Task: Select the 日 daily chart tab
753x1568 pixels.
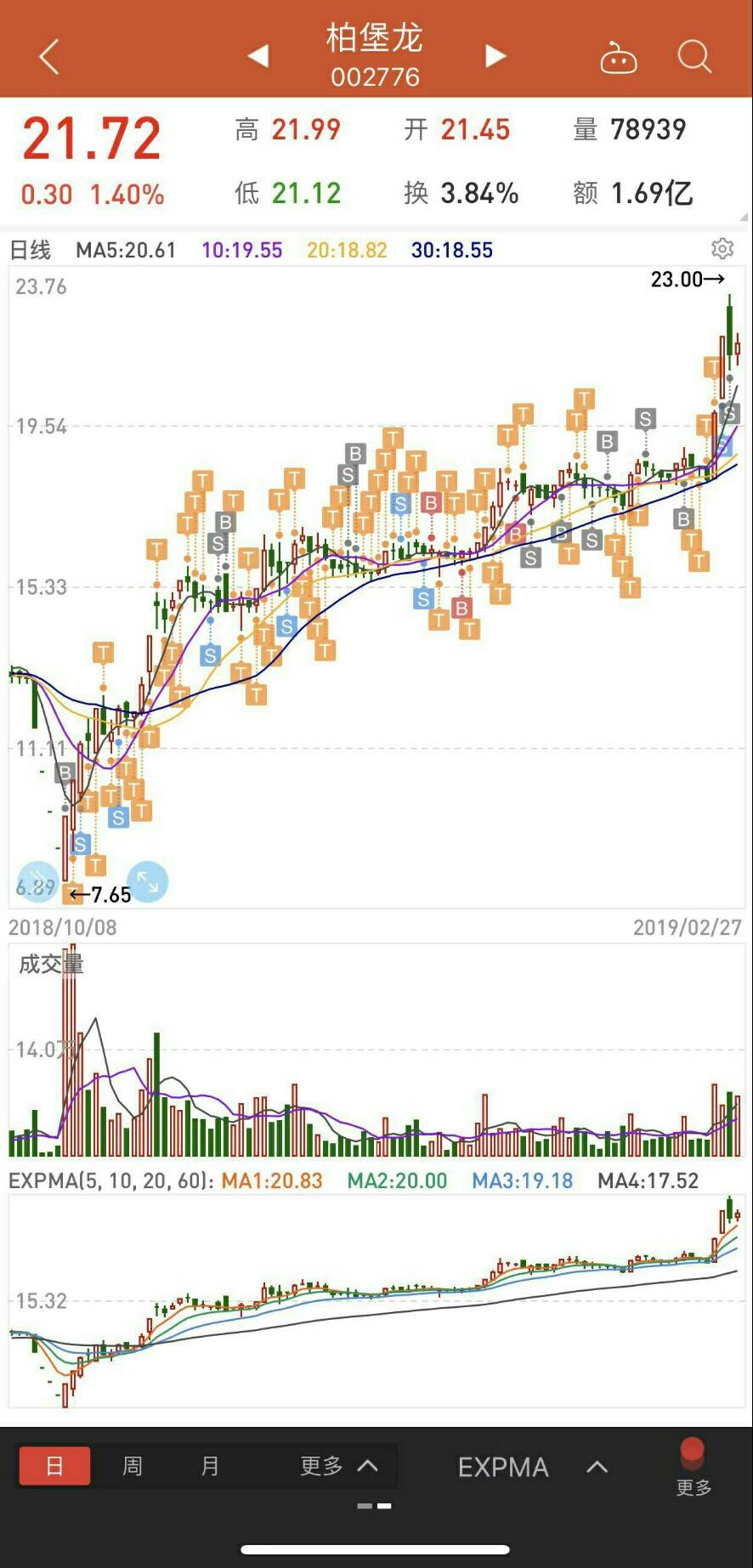Action: point(54,1466)
